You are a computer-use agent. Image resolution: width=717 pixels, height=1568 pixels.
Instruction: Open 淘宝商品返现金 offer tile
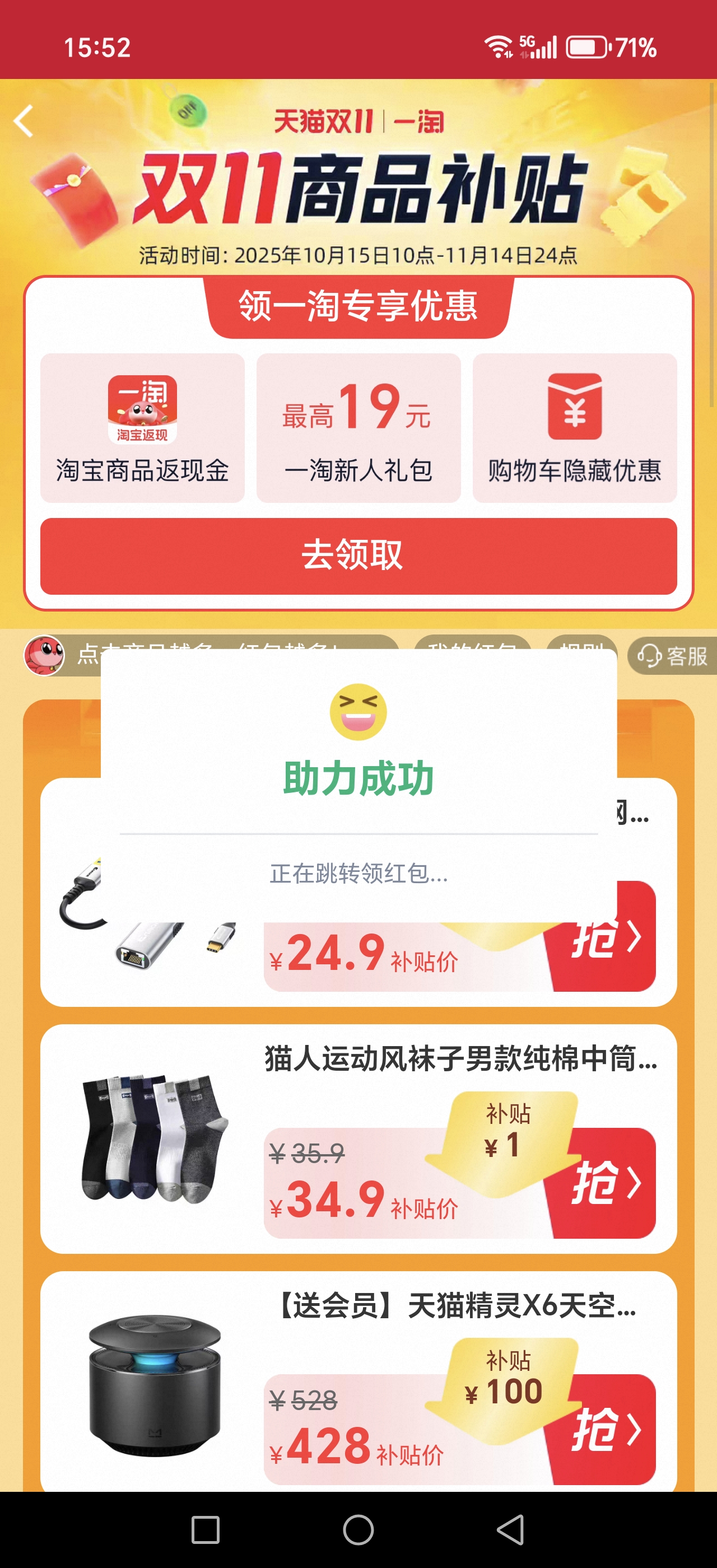click(x=142, y=428)
